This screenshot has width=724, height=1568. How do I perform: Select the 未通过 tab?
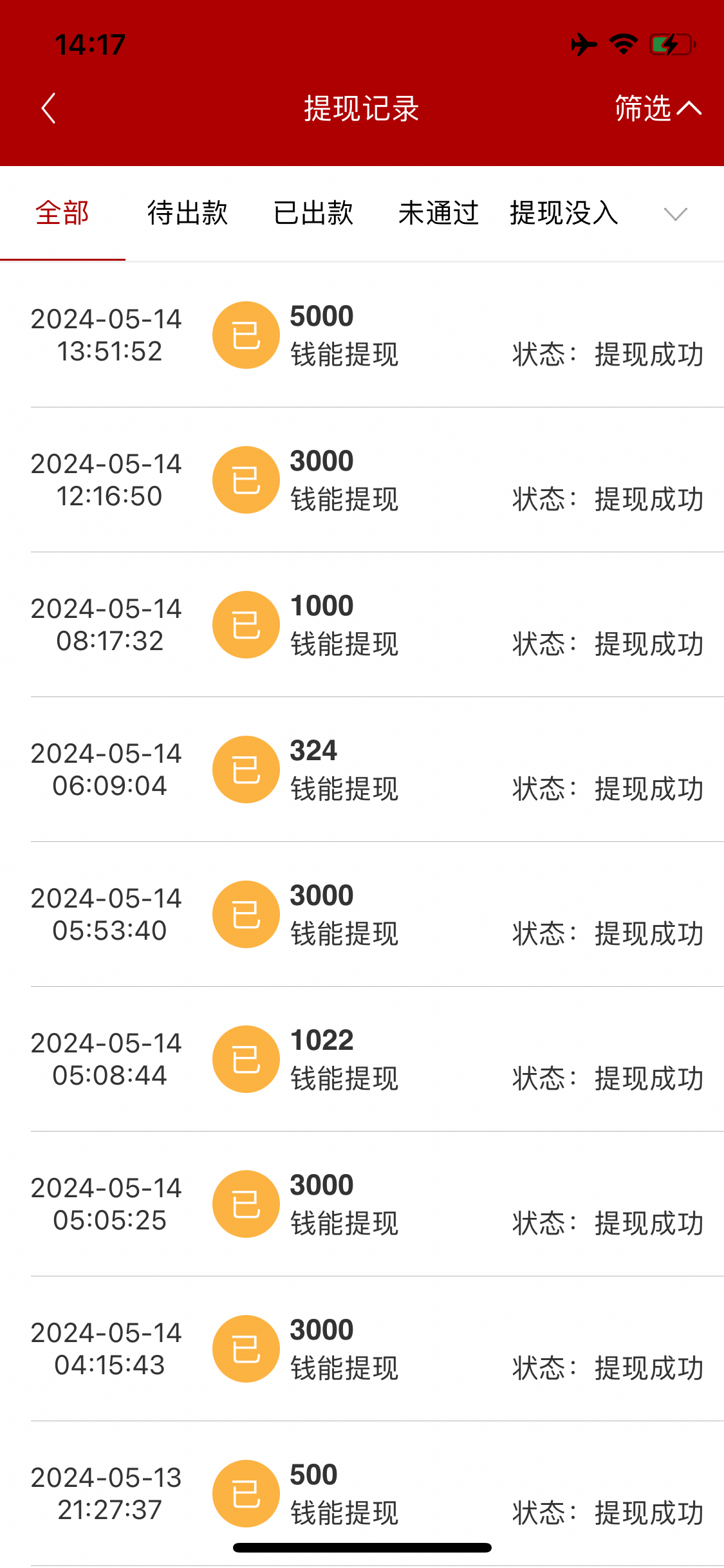[438, 213]
